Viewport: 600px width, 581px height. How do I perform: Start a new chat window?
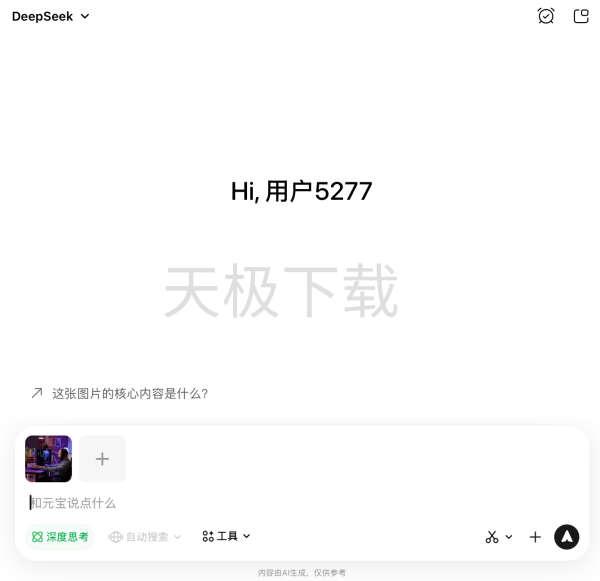pyautogui.click(x=581, y=16)
